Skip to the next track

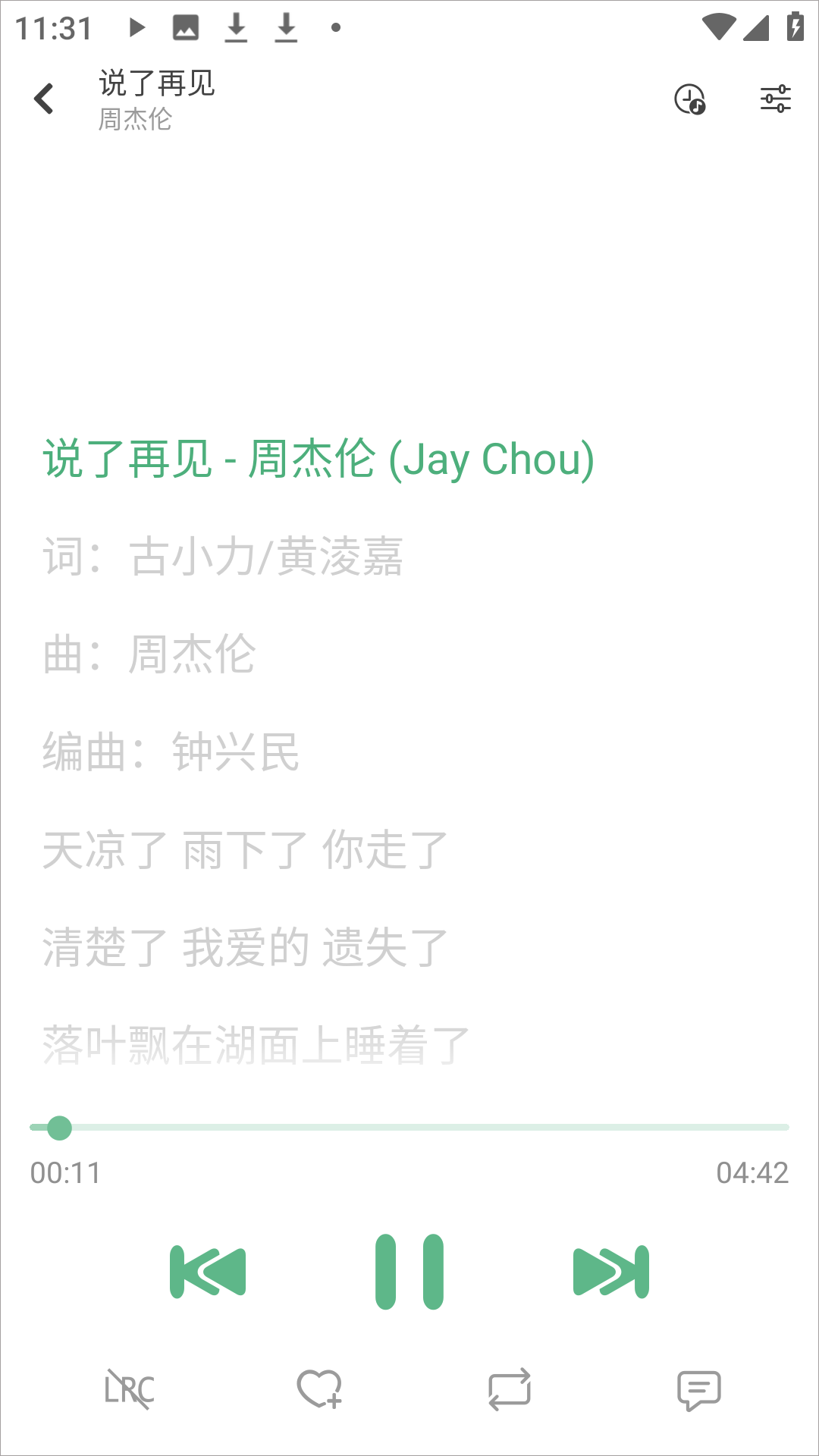(x=611, y=1272)
